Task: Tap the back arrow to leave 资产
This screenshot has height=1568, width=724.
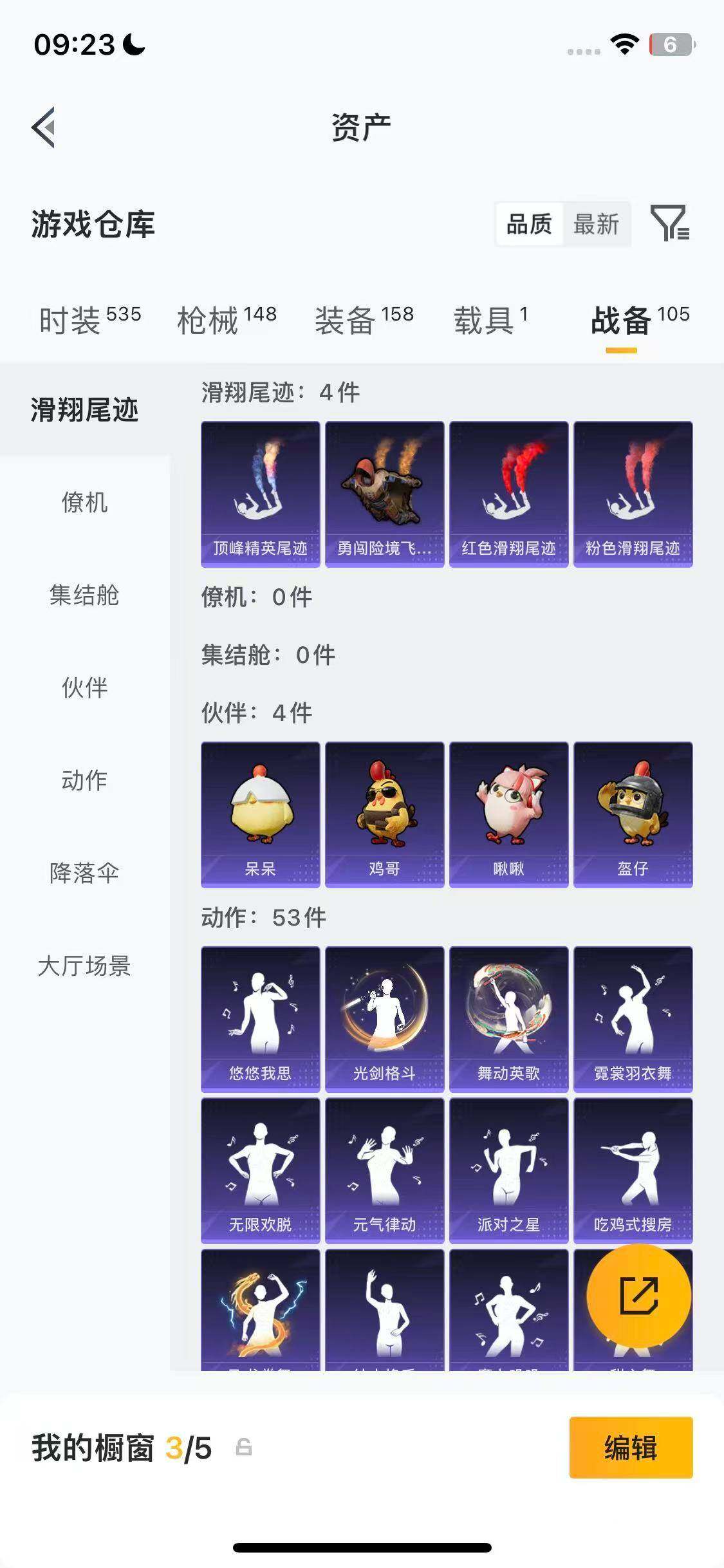Action: (x=42, y=125)
